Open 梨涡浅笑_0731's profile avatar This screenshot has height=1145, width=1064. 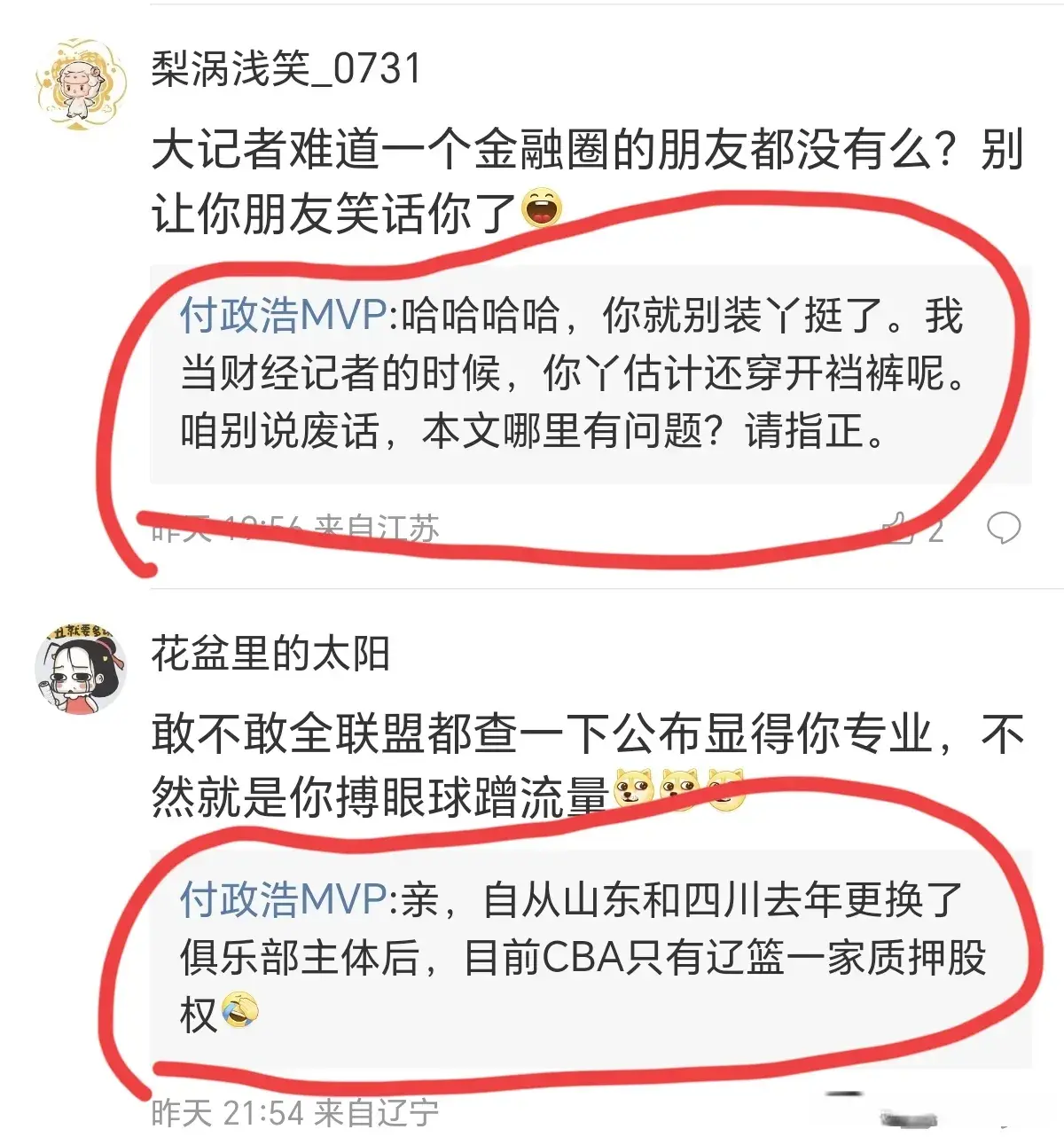pos(81,85)
